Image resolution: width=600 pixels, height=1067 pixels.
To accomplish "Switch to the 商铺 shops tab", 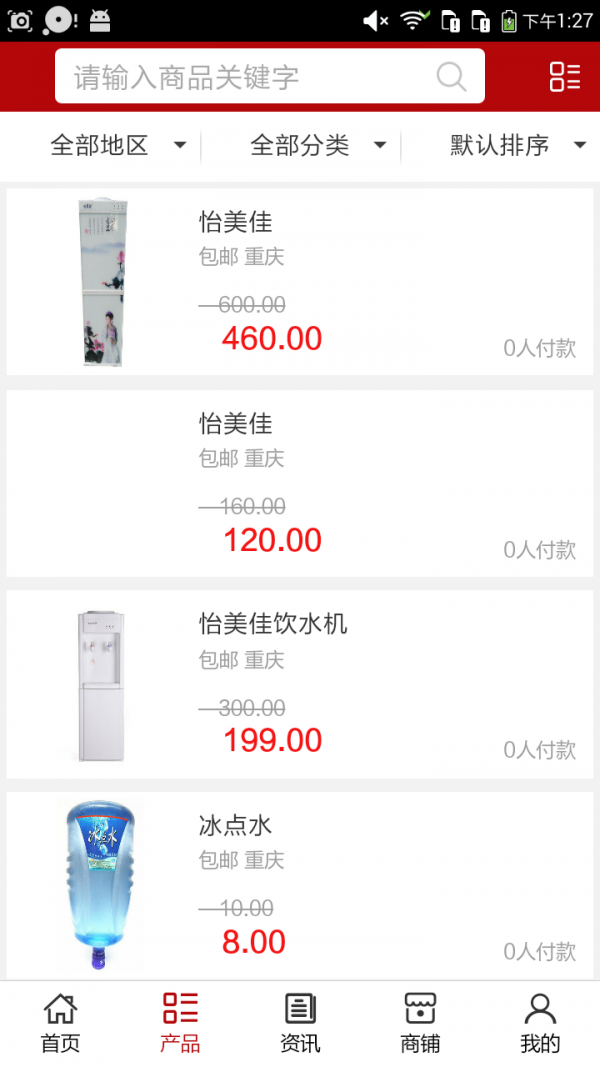I will click(x=420, y=1023).
